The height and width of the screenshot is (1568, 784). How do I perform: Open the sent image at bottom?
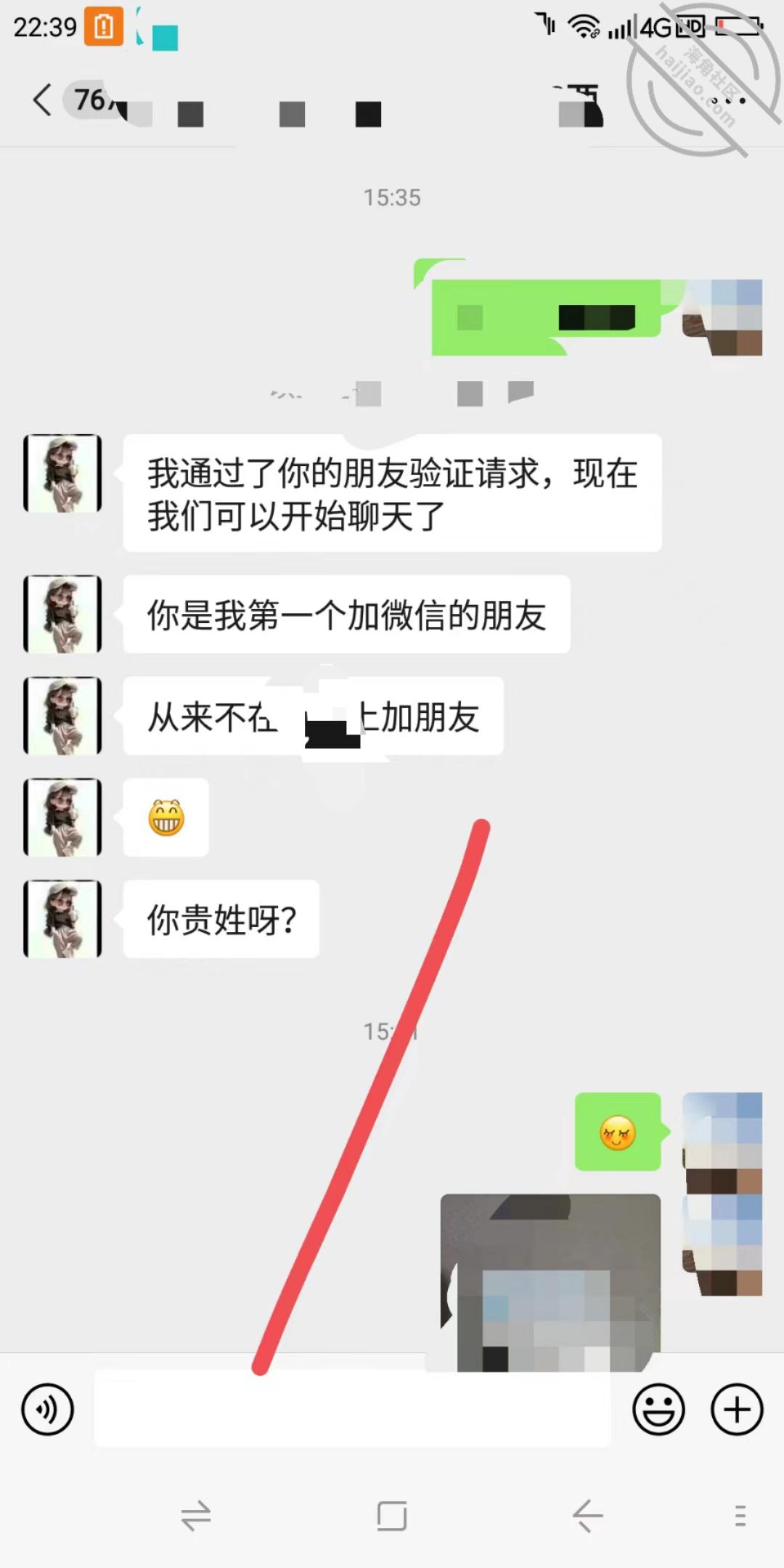(551, 1283)
